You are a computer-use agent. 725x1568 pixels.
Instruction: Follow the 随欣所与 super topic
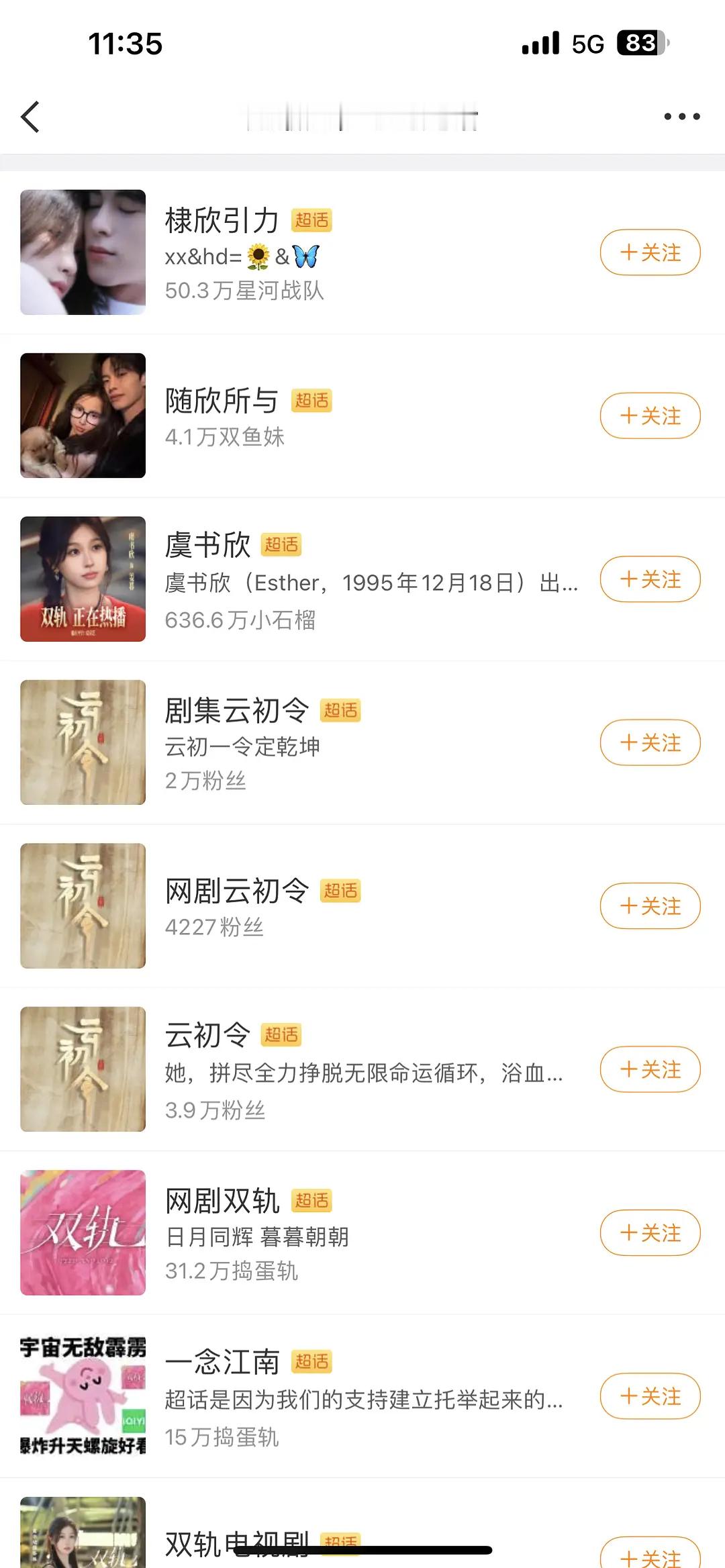tap(650, 416)
